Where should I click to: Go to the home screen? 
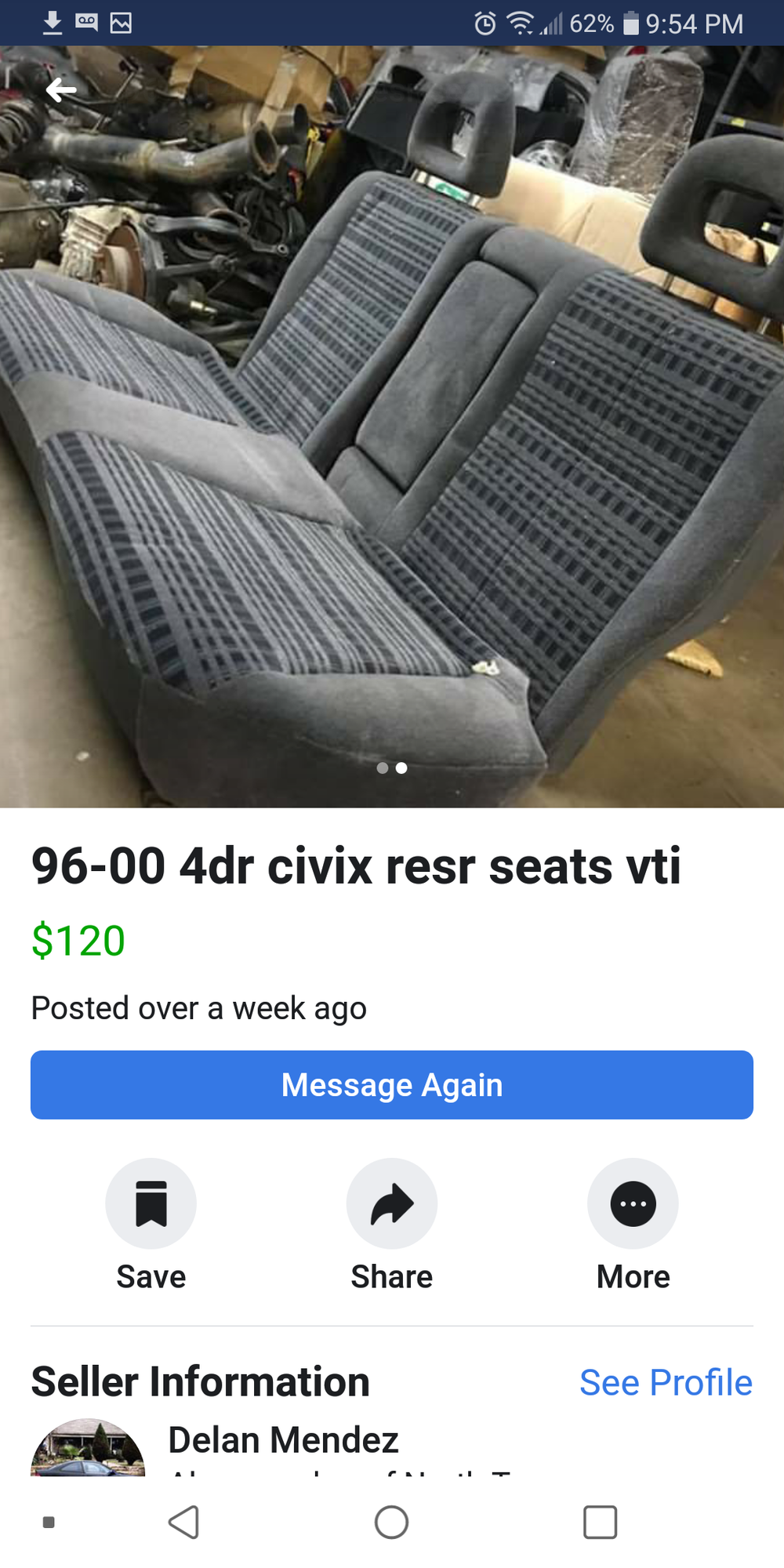tap(392, 1523)
